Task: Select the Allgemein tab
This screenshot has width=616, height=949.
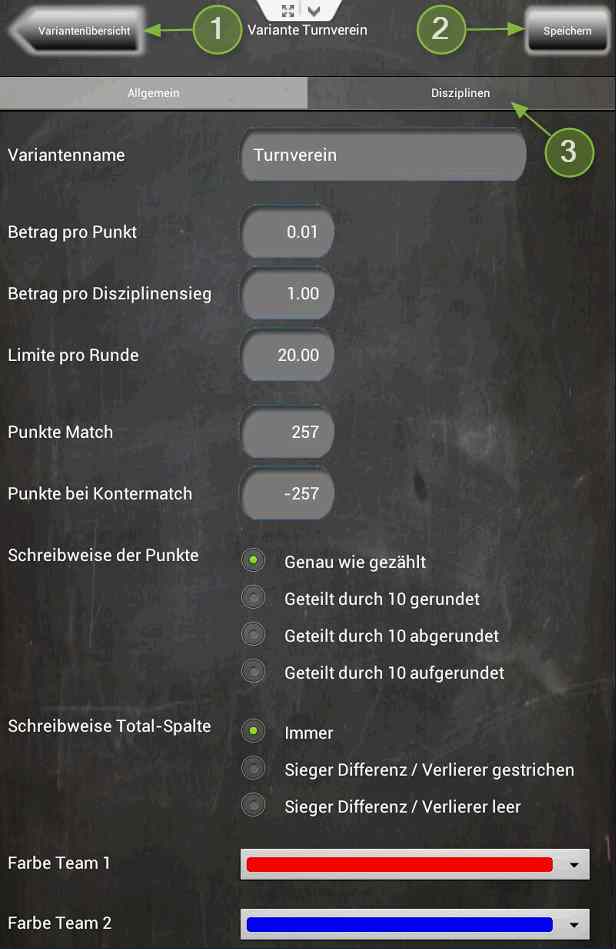Action: pyautogui.click(x=153, y=93)
